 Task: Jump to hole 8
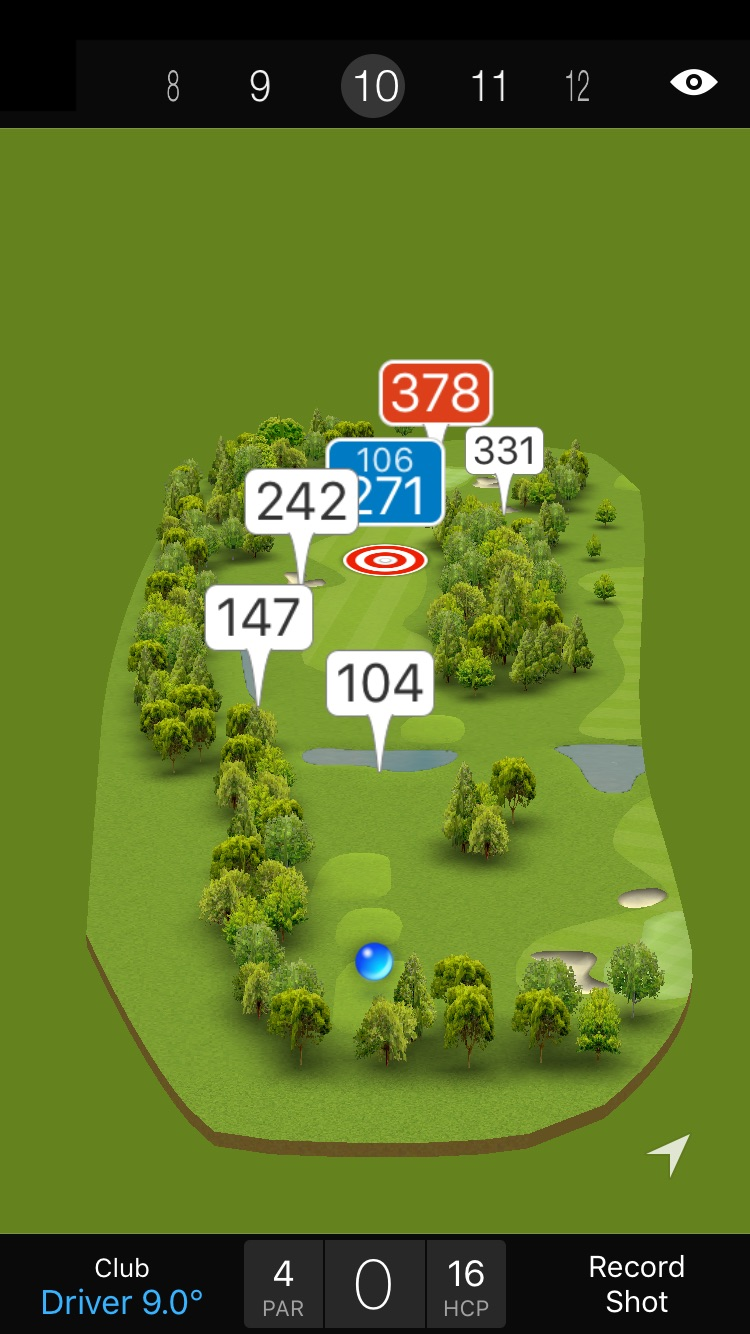pyautogui.click(x=173, y=87)
